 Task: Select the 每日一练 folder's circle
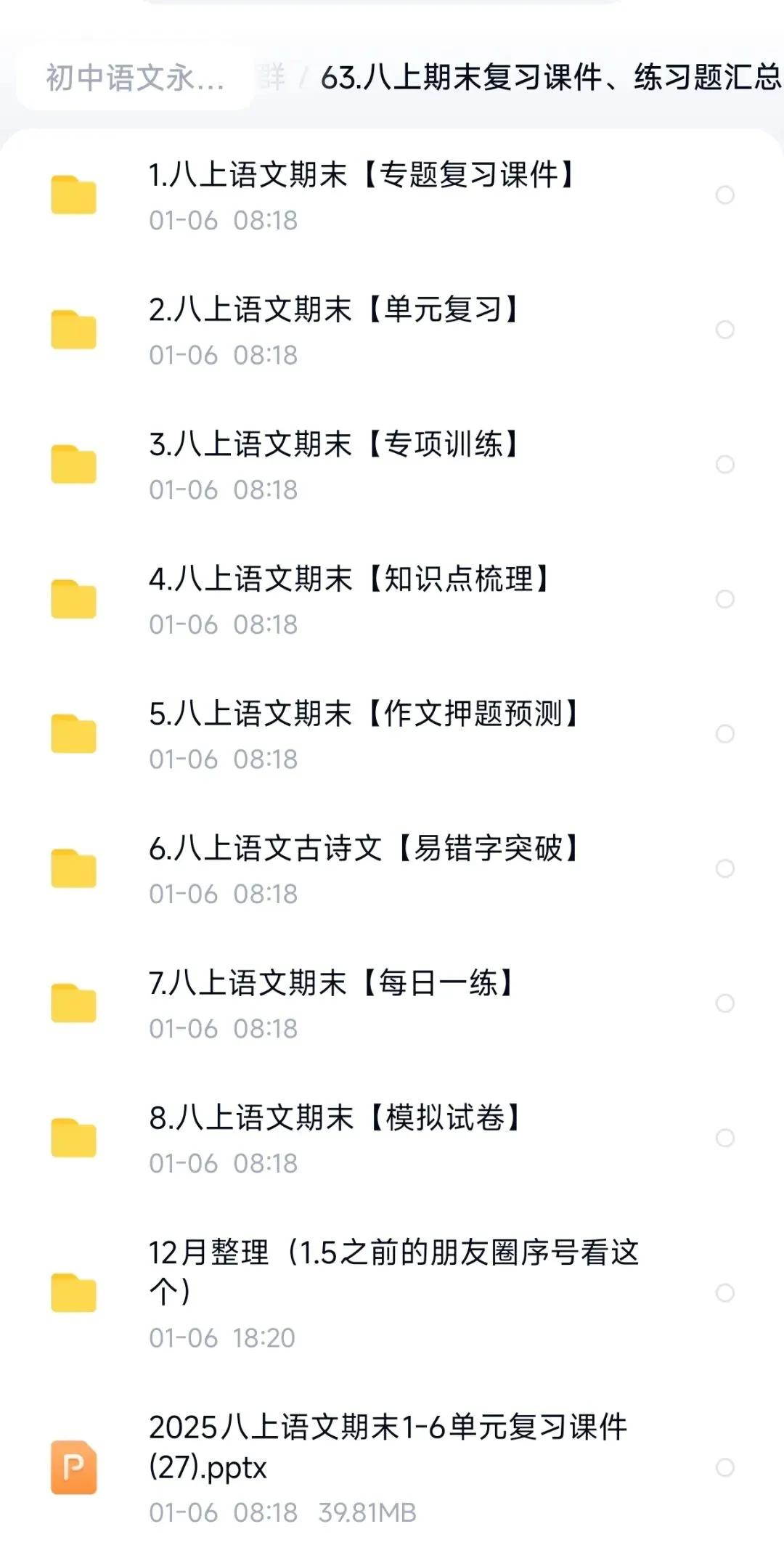(724, 1003)
